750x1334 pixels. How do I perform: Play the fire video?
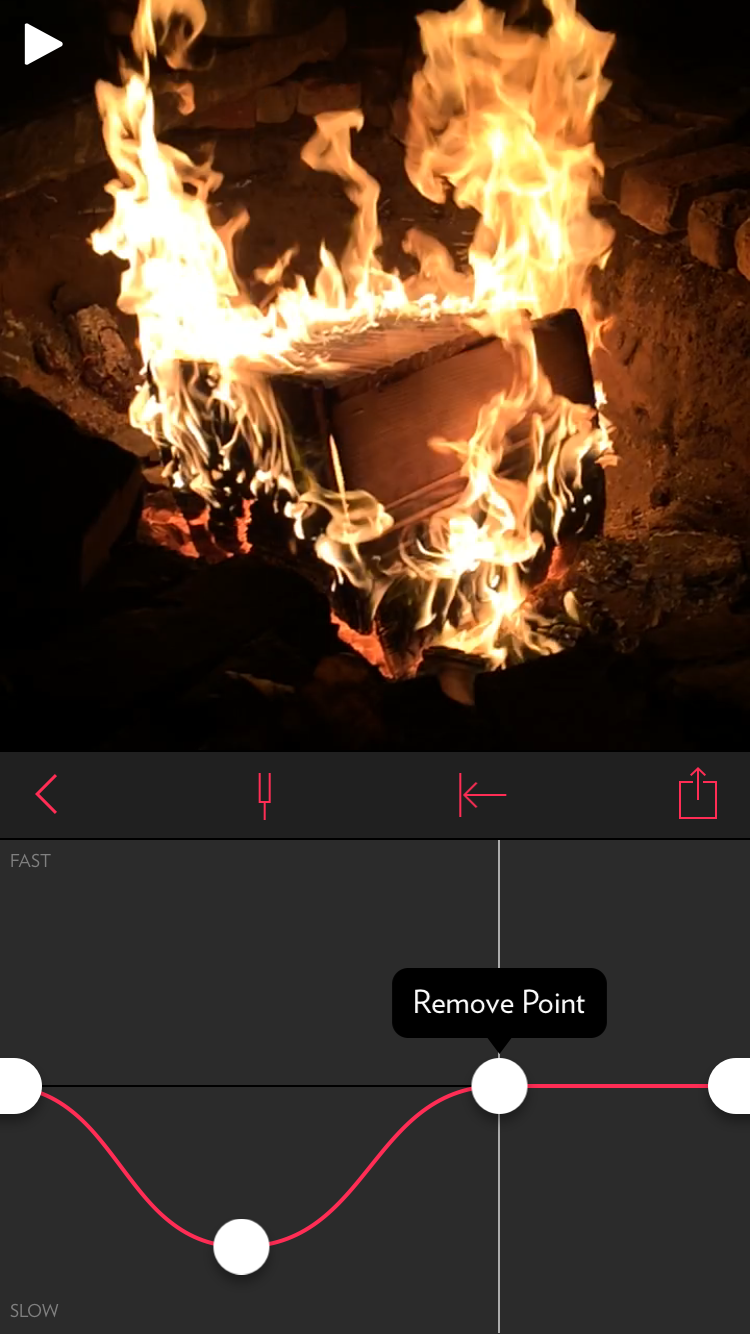[42, 45]
